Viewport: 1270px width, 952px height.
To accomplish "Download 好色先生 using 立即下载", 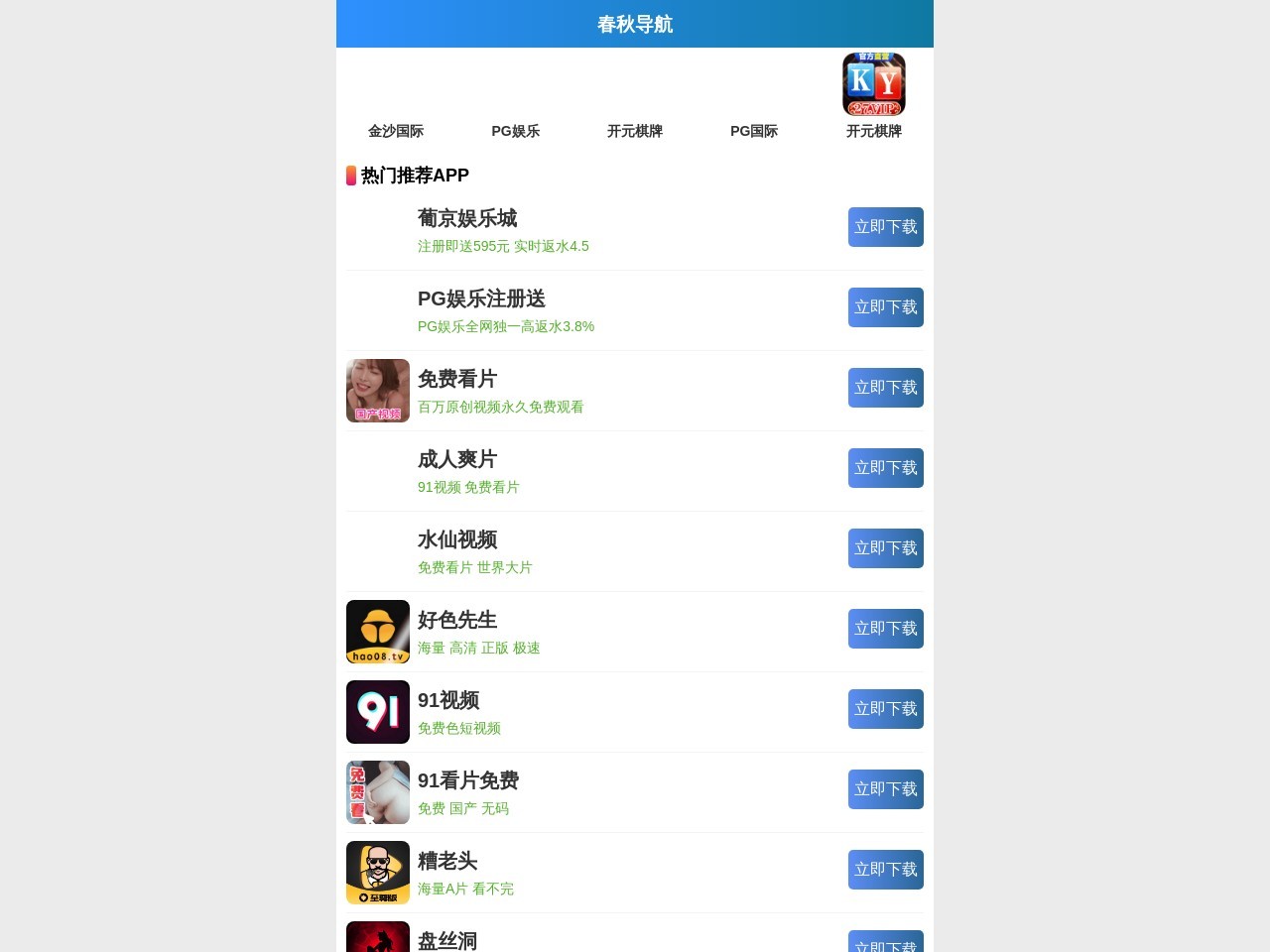I will tap(885, 629).
